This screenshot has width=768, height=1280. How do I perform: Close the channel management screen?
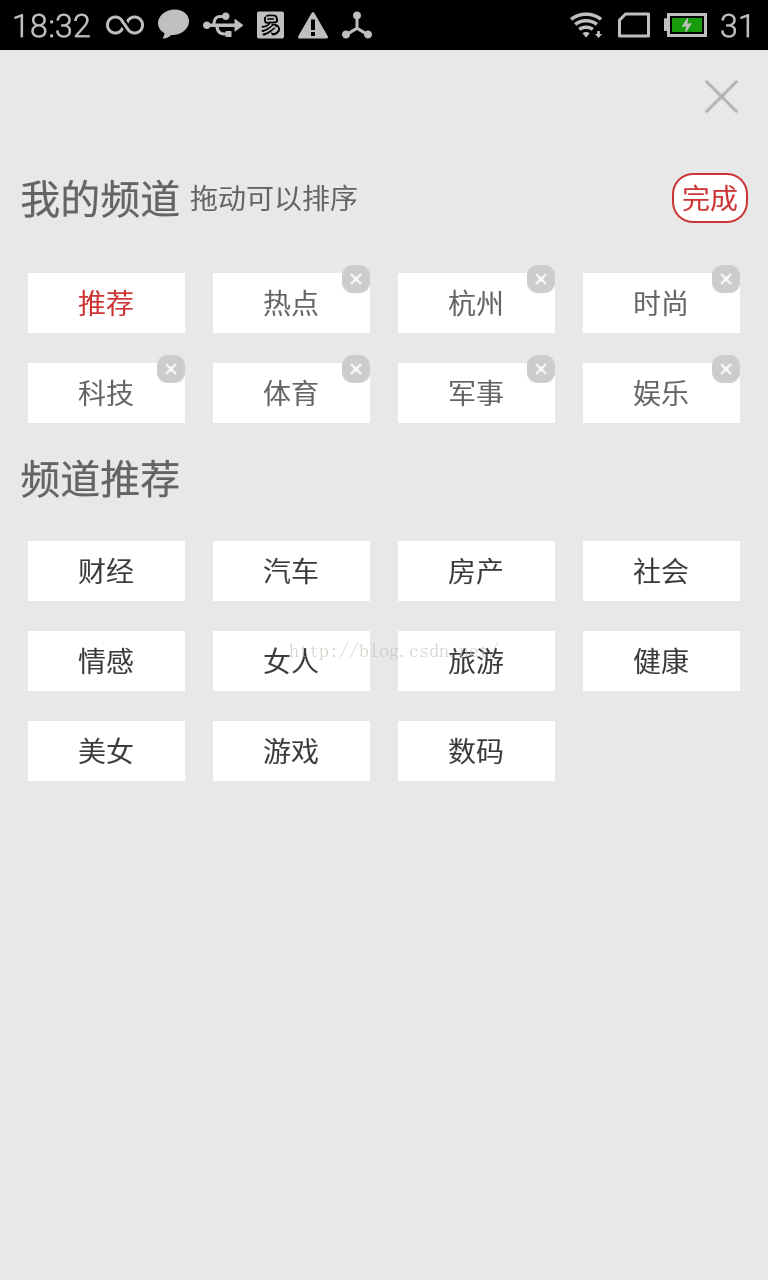coord(721,97)
